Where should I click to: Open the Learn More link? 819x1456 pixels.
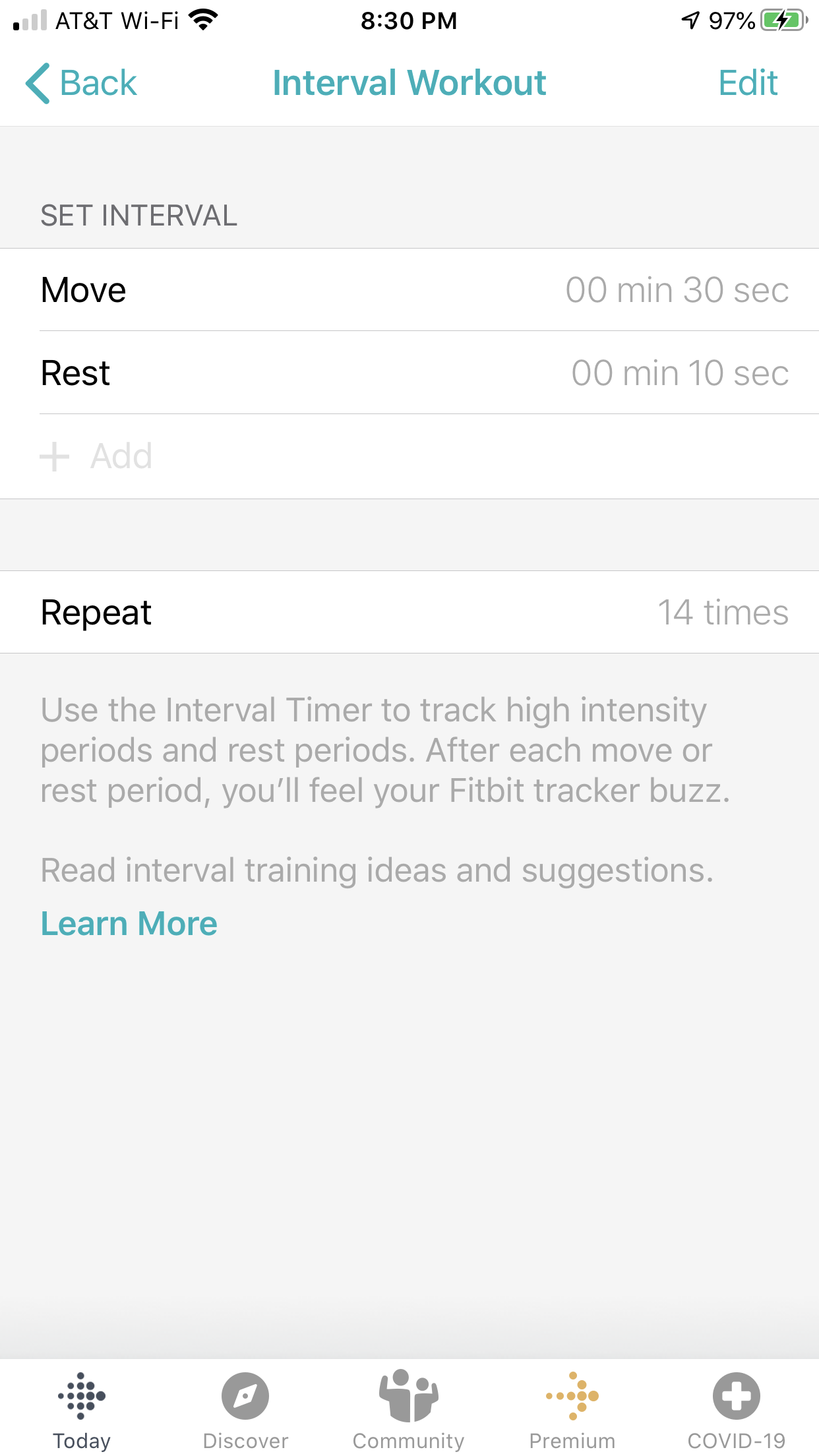pos(129,923)
